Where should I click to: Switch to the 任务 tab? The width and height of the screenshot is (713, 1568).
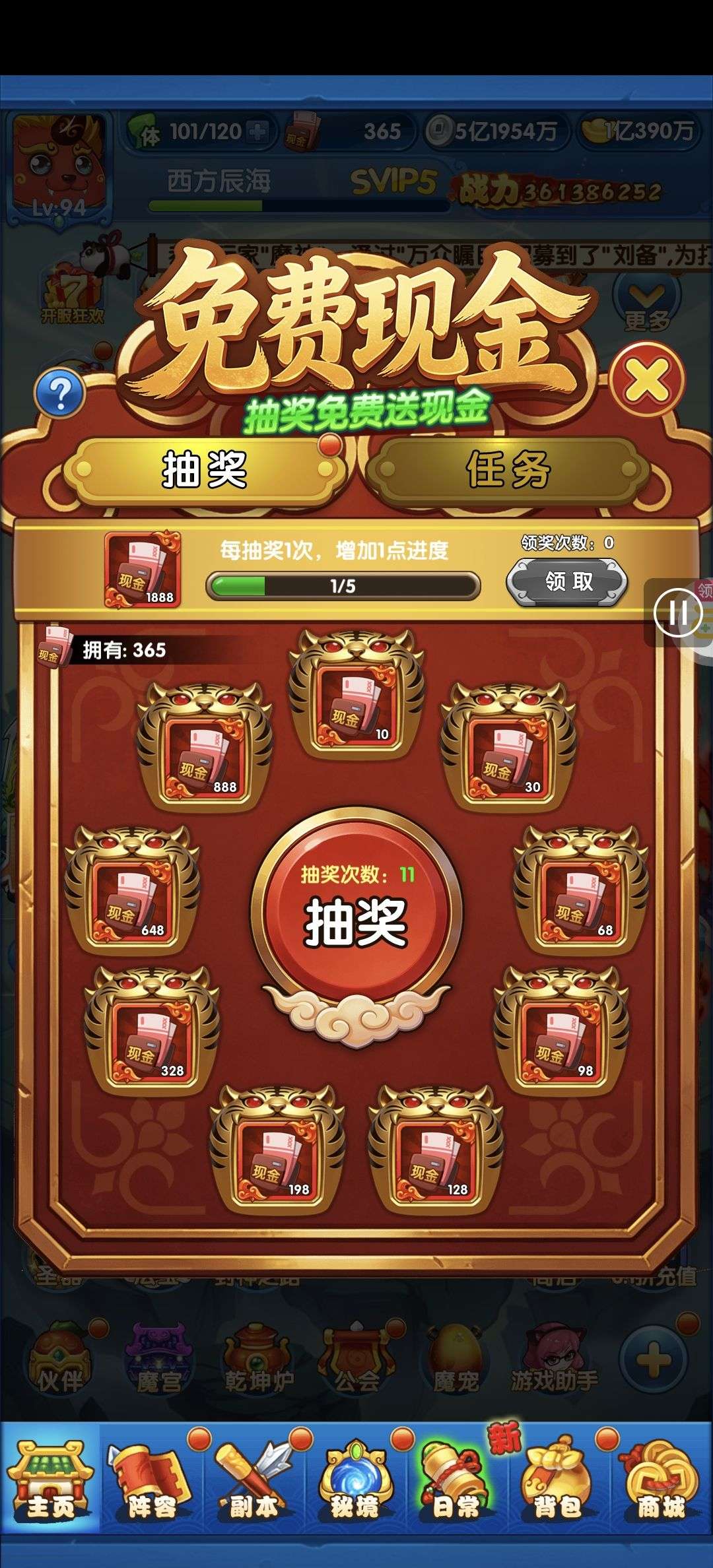(508, 469)
